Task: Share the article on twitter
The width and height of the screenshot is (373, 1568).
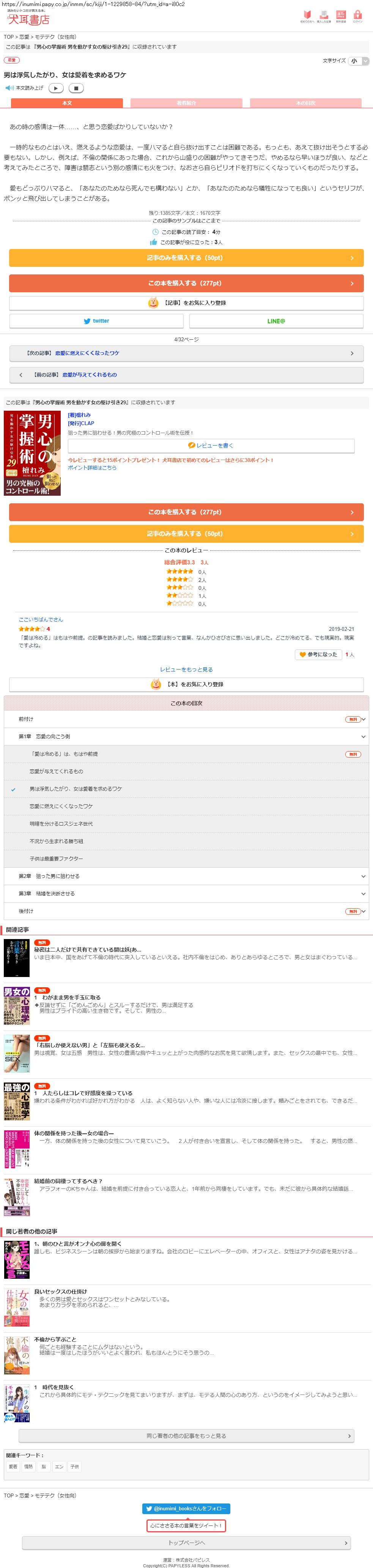Action: click(96, 321)
